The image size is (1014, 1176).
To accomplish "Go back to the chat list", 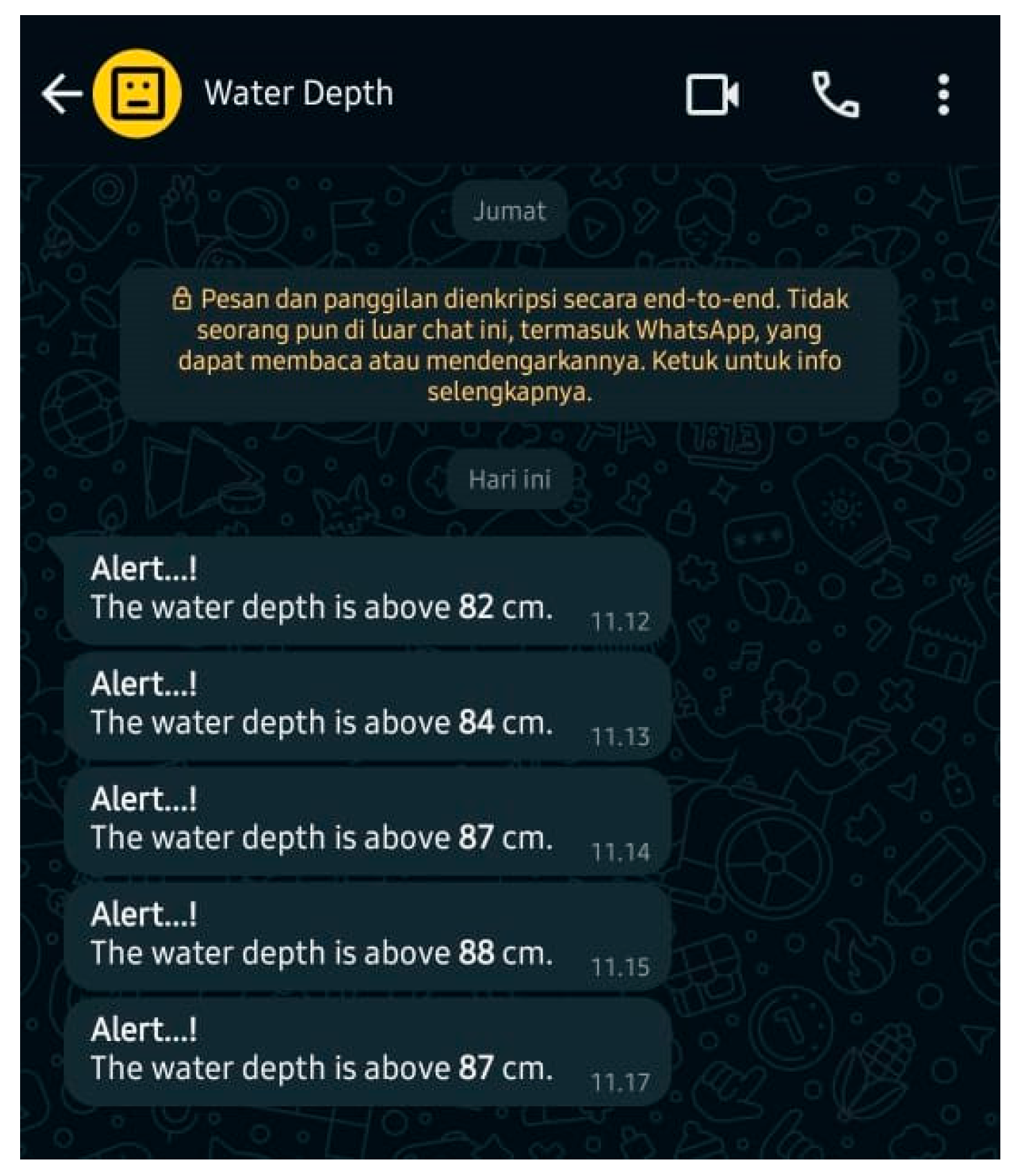I will tap(60, 93).
